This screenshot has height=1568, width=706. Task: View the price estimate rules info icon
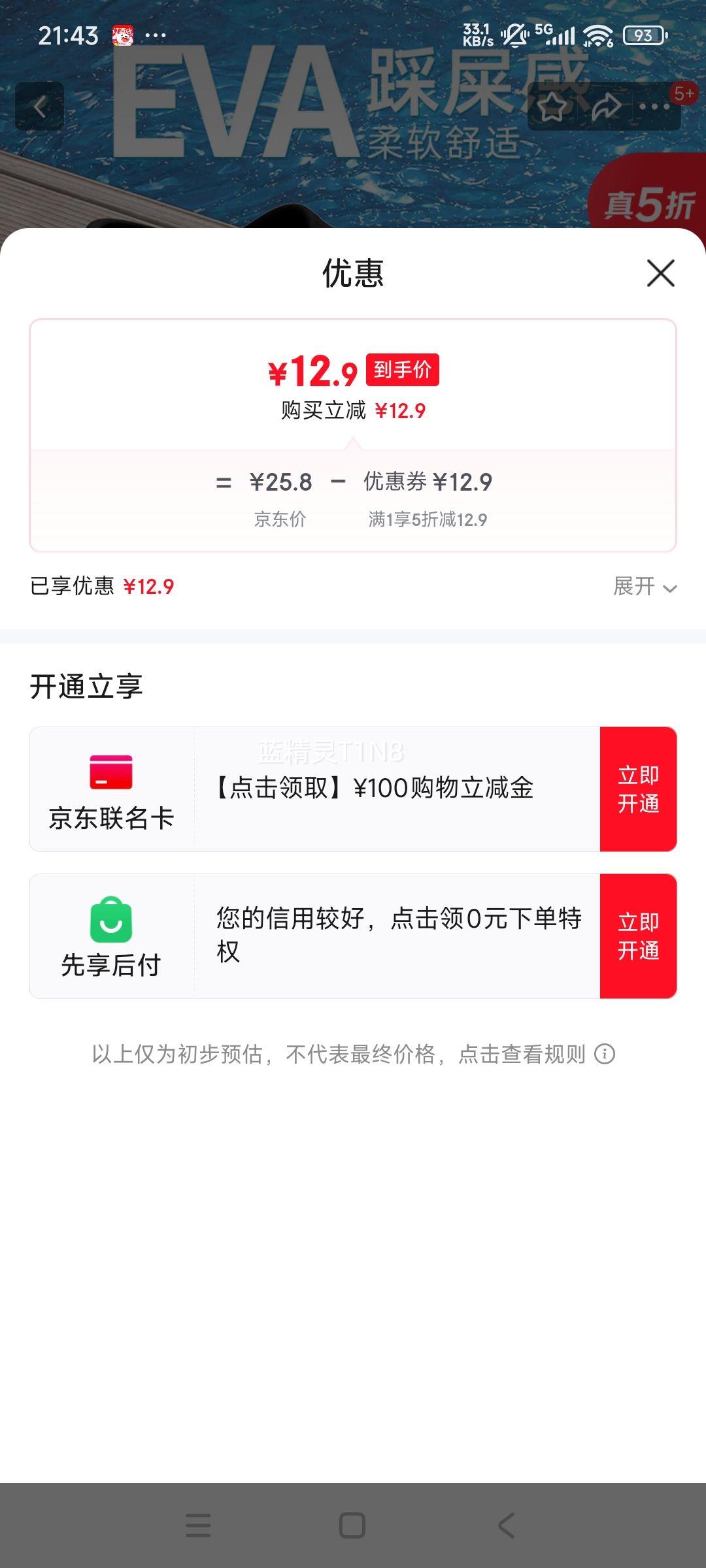tap(605, 1054)
